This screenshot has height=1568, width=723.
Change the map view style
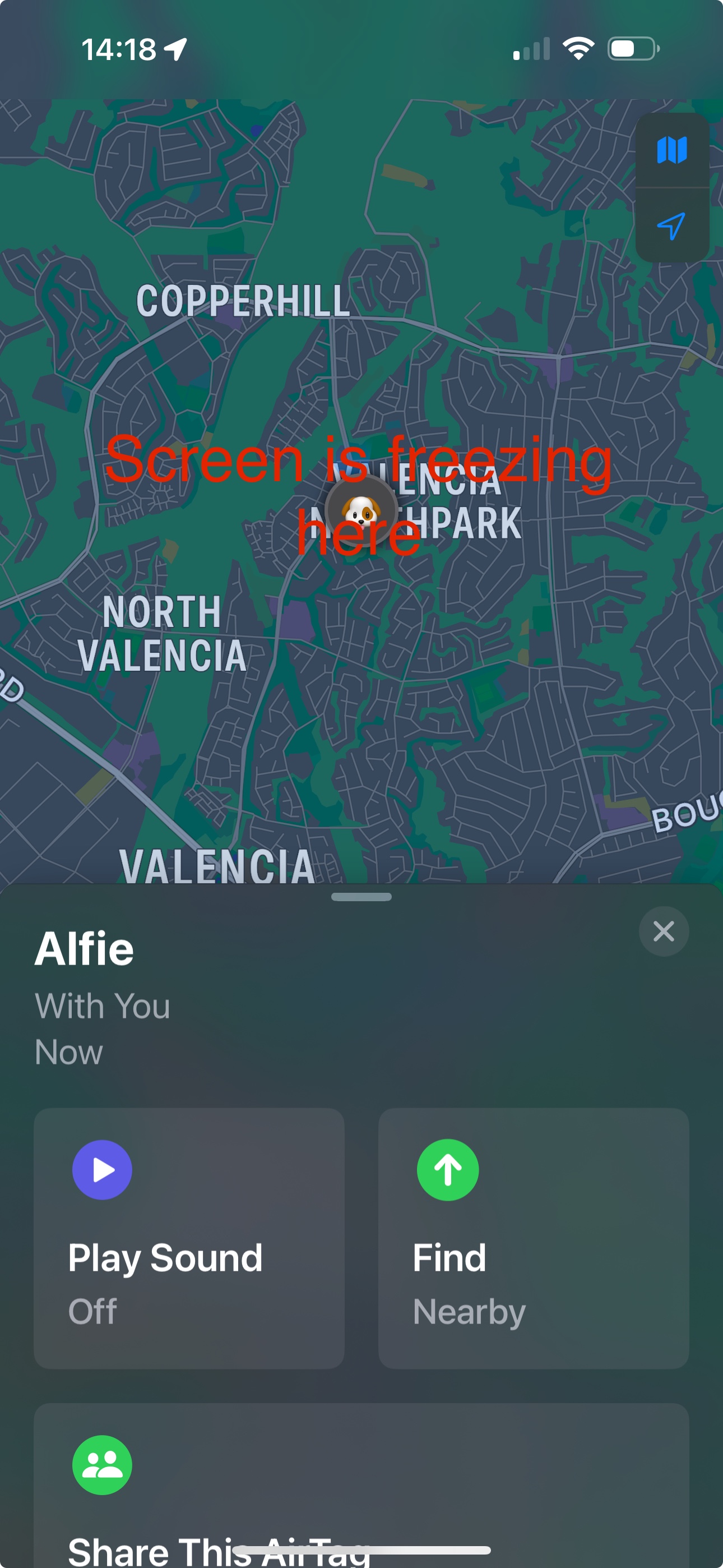coord(672,150)
